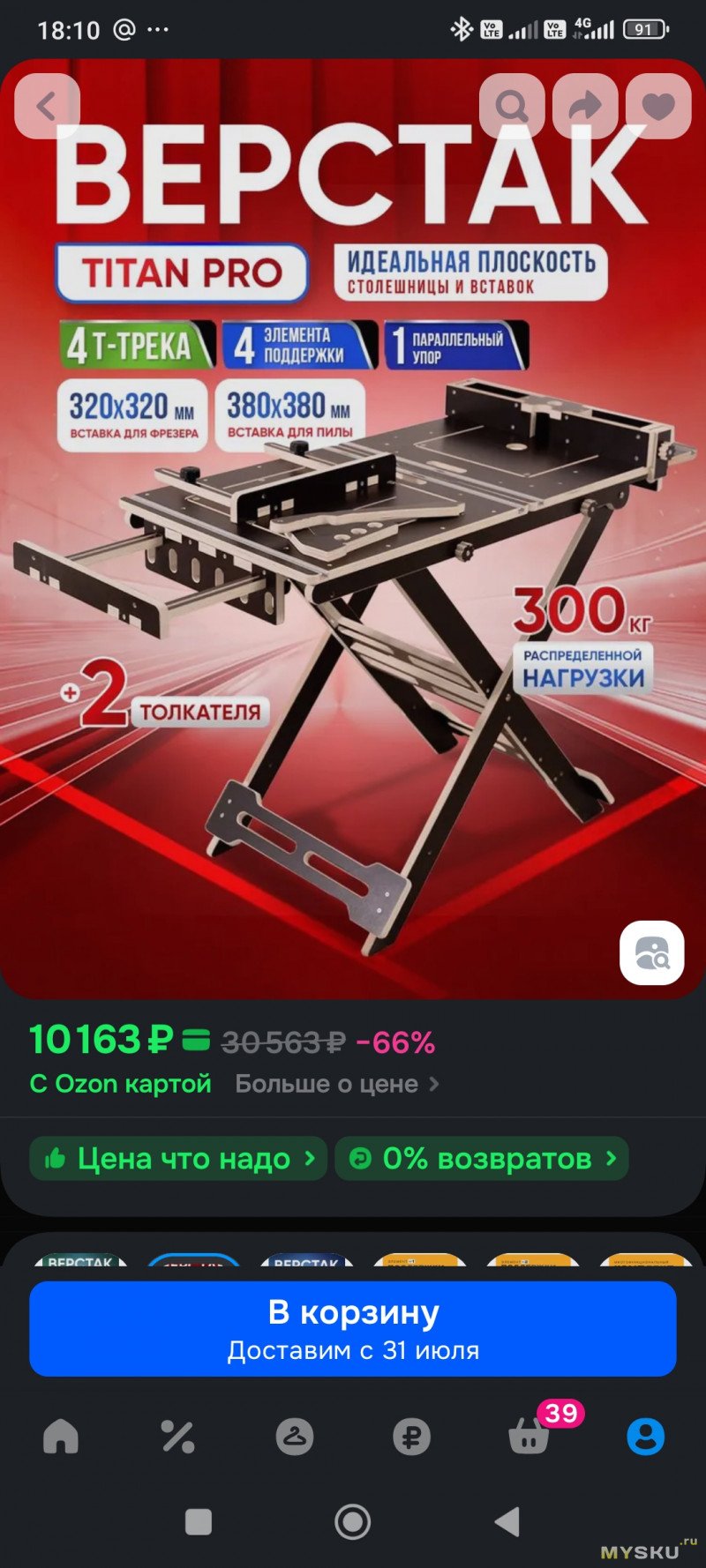Open the cart with 39 items
706x1568 pixels.
tap(529, 1437)
